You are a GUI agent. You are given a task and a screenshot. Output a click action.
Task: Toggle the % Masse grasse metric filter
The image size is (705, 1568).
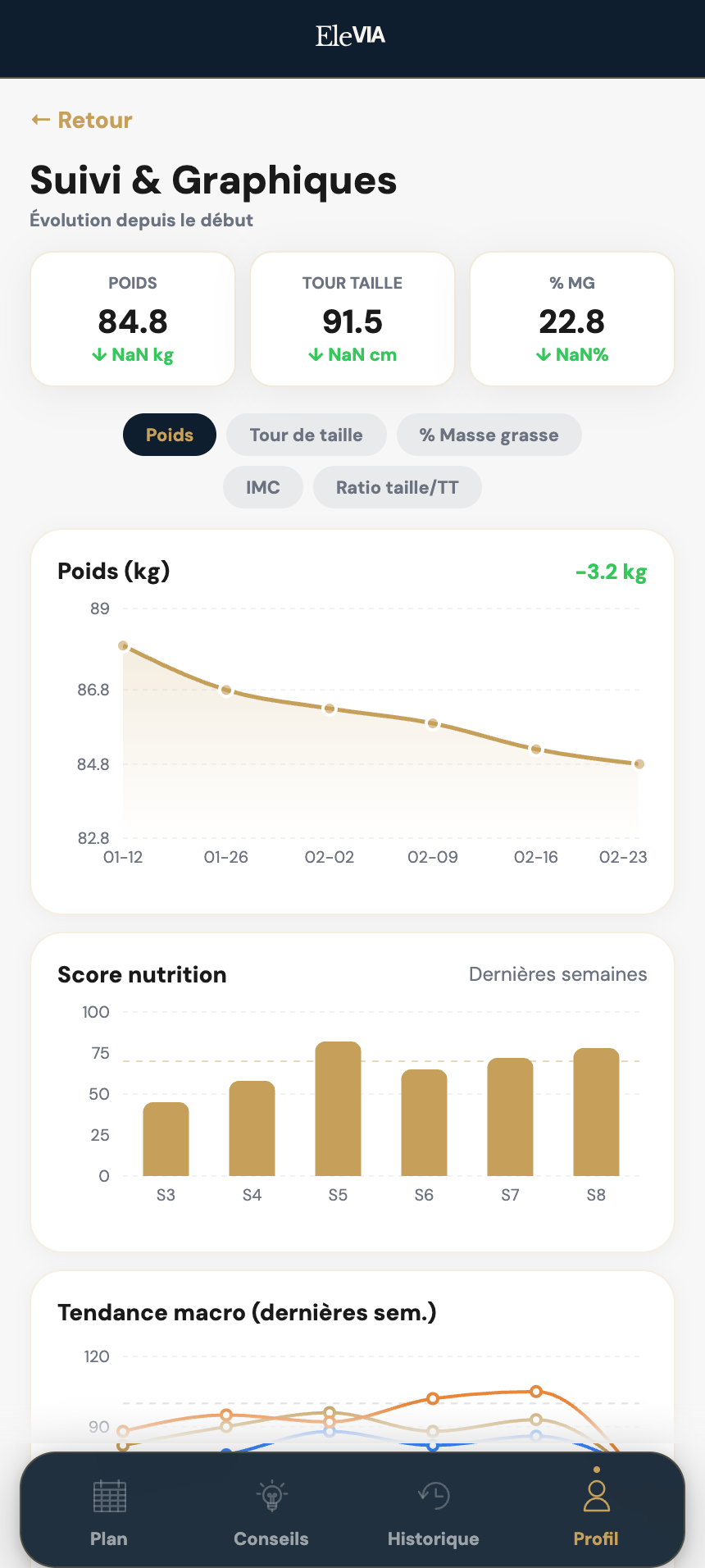click(489, 435)
